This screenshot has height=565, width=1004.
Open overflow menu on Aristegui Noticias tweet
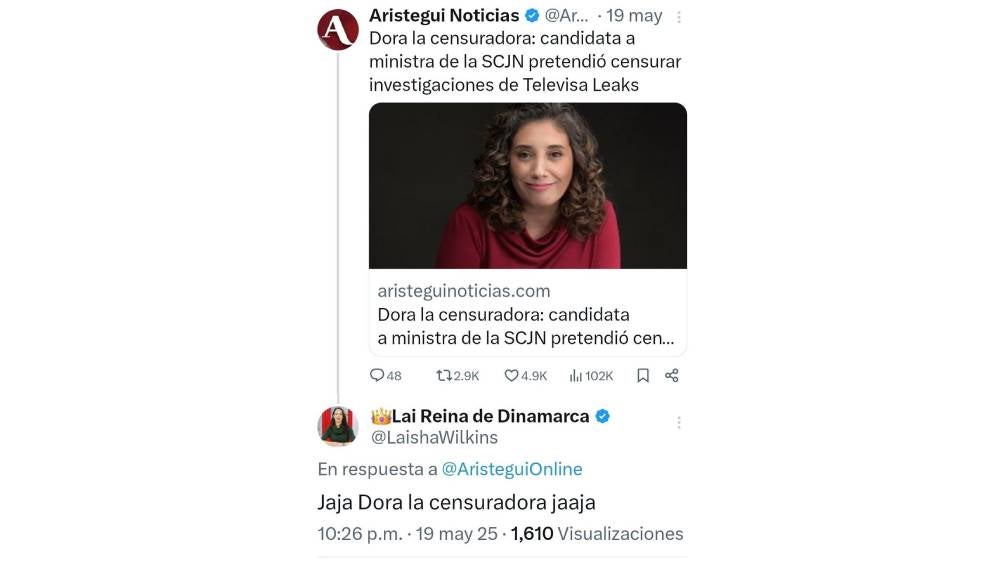679,17
